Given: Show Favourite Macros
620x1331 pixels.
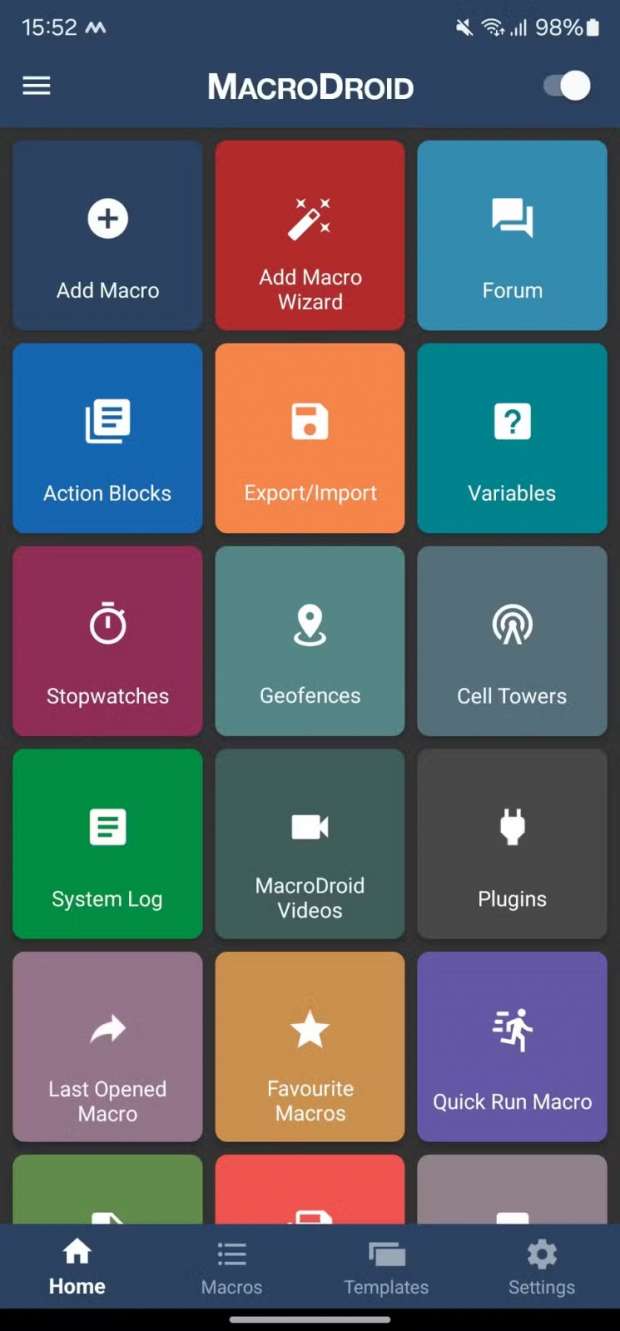Looking at the screenshot, I should click(310, 1047).
